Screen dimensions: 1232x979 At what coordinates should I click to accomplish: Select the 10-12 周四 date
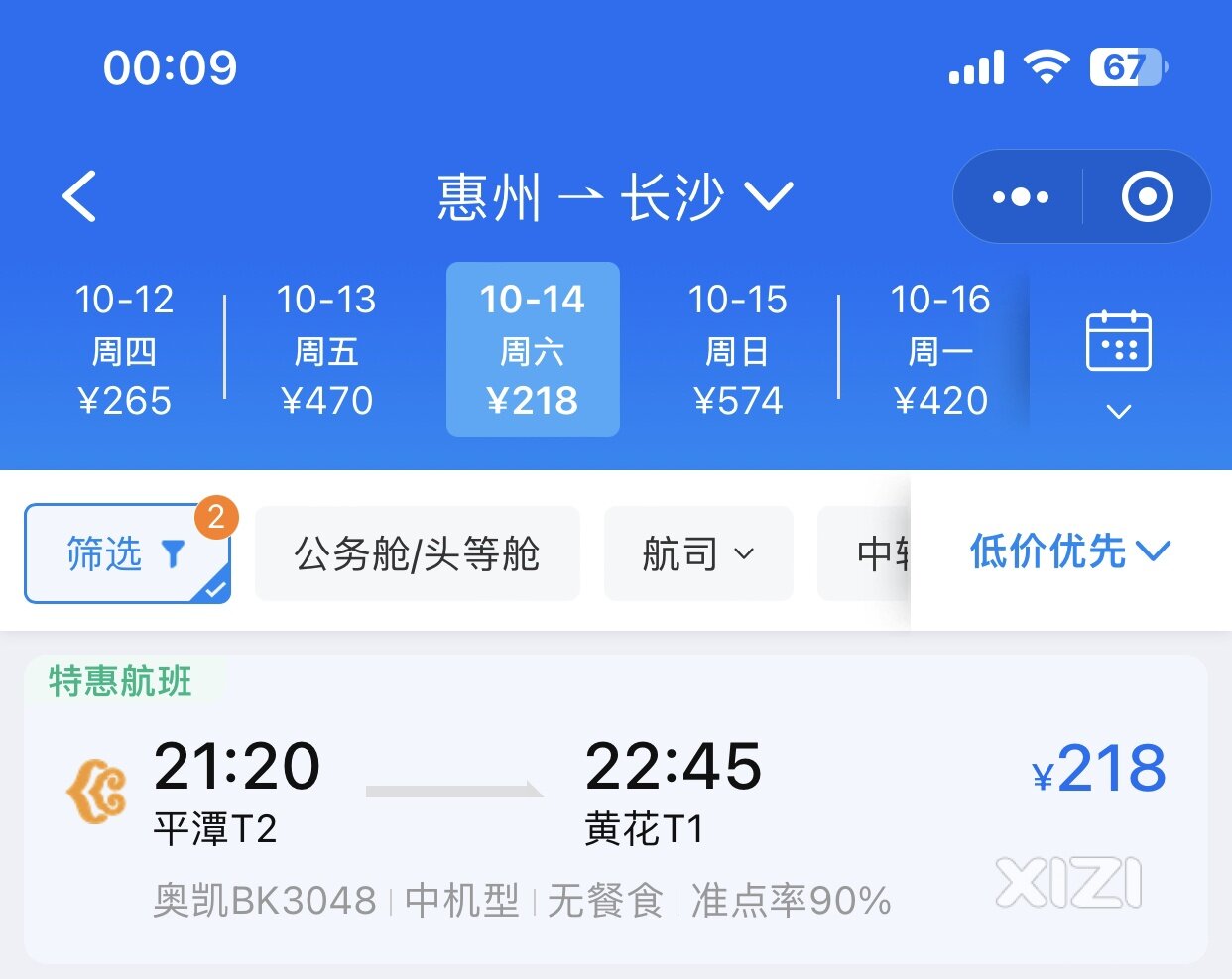(x=124, y=349)
